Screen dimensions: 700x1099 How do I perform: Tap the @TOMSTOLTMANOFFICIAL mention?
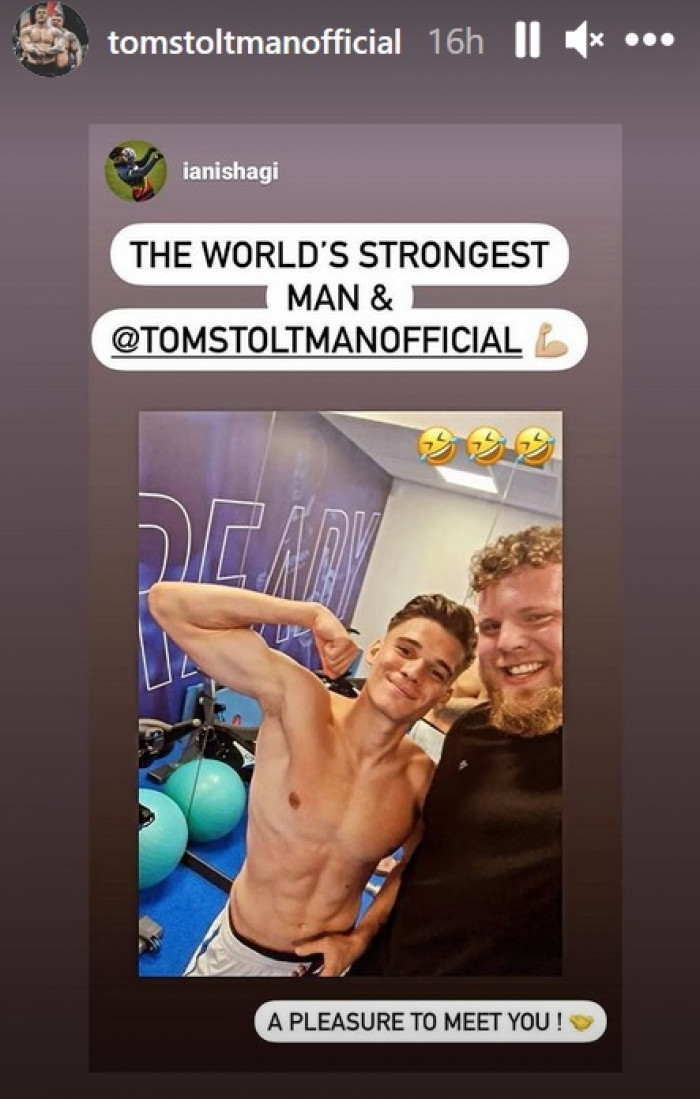point(317,341)
